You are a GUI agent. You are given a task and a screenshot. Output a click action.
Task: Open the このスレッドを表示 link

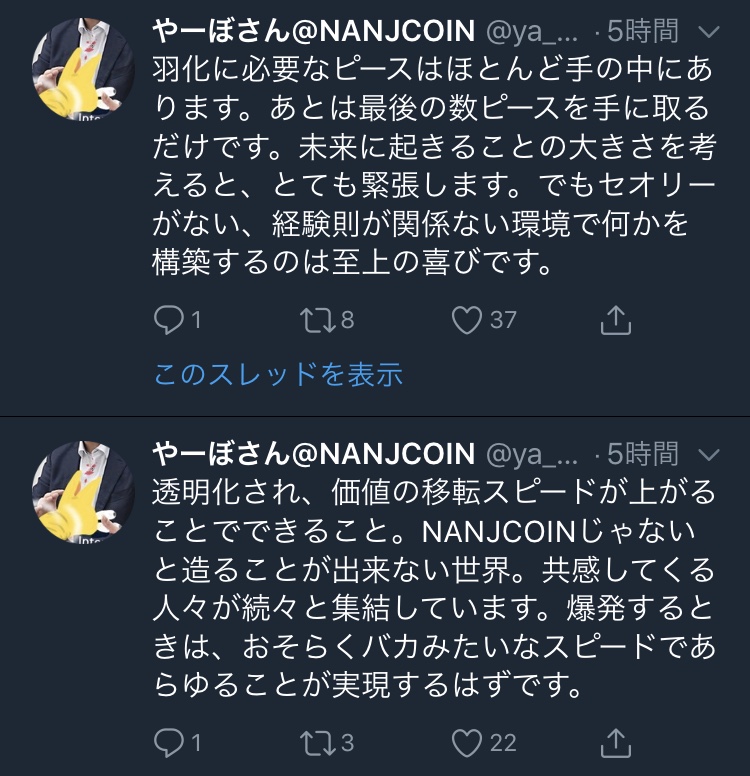pyautogui.click(x=278, y=374)
